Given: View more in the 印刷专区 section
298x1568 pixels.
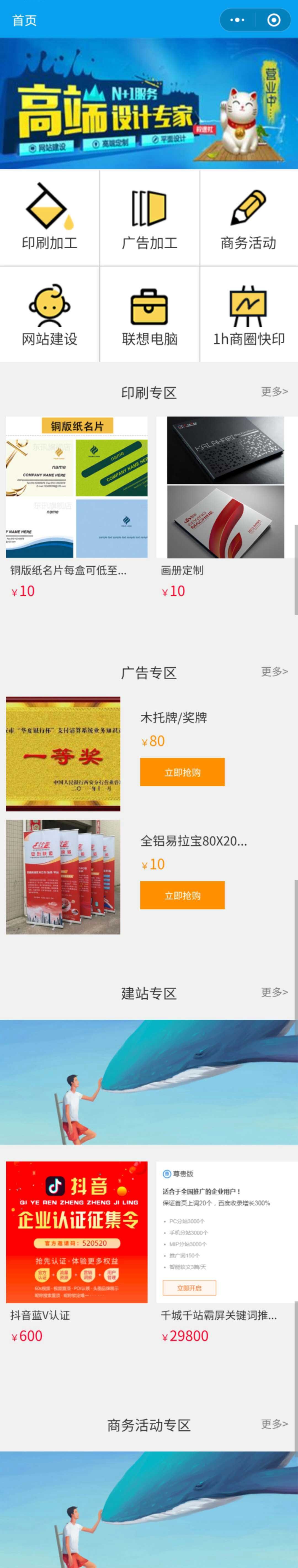Looking at the screenshot, I should coord(274,391).
